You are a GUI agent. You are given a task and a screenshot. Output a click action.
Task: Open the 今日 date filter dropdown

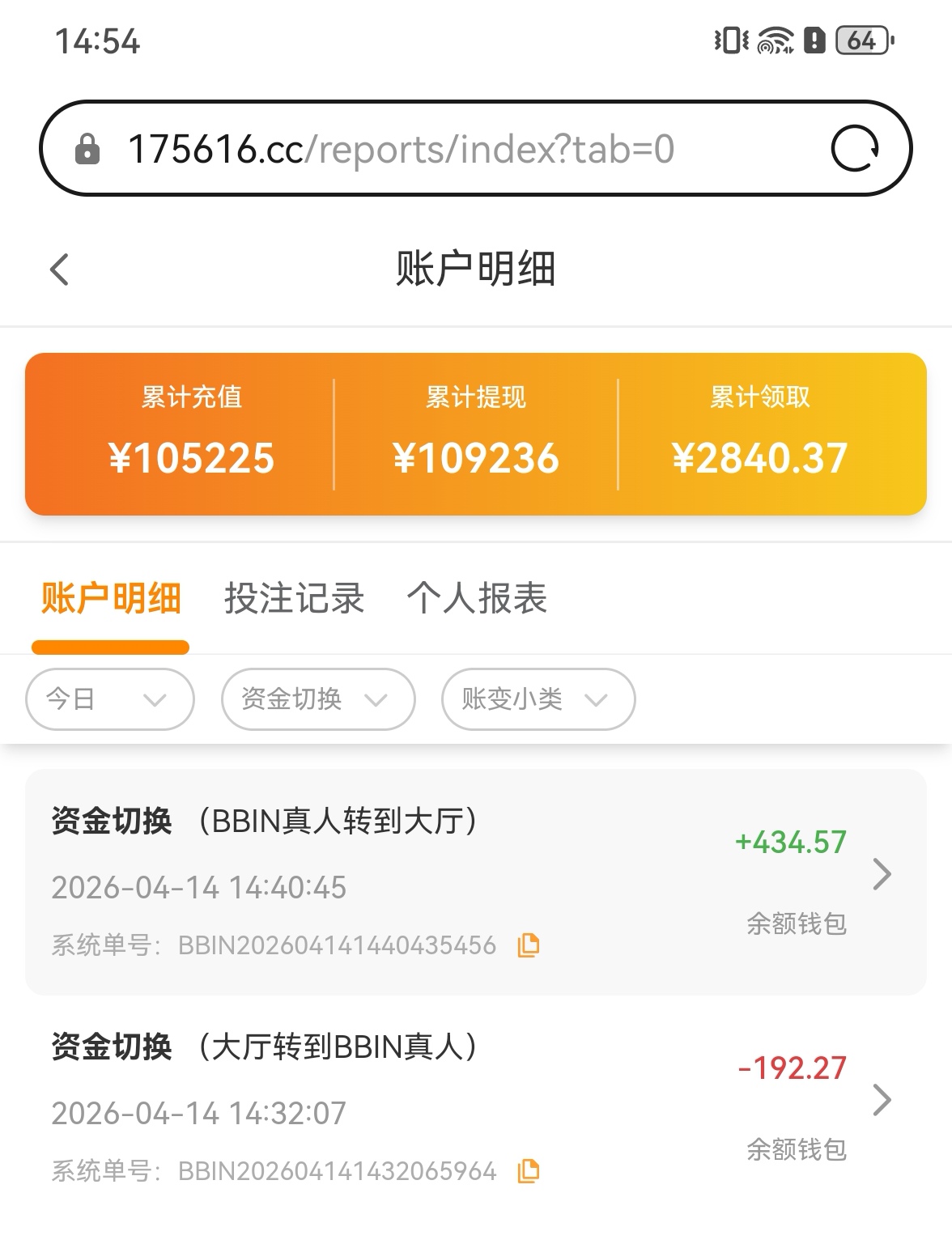point(109,699)
